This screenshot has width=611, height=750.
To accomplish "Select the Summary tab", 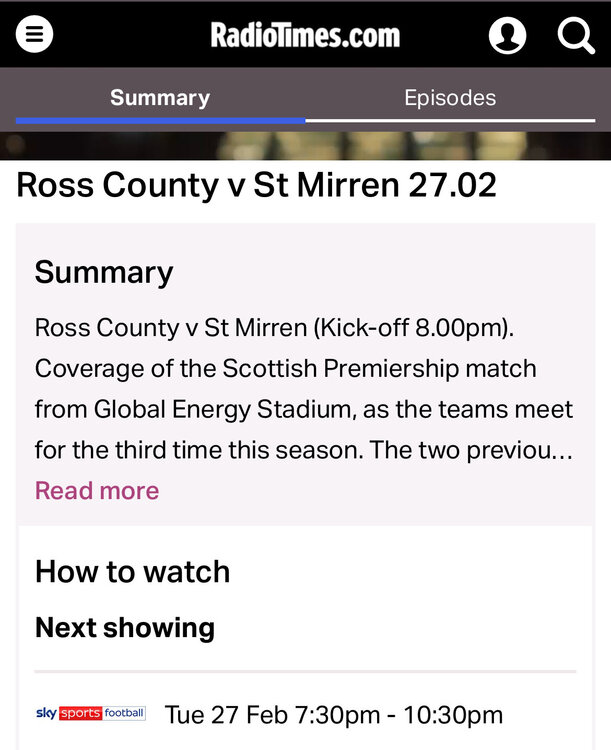I will (x=160, y=98).
